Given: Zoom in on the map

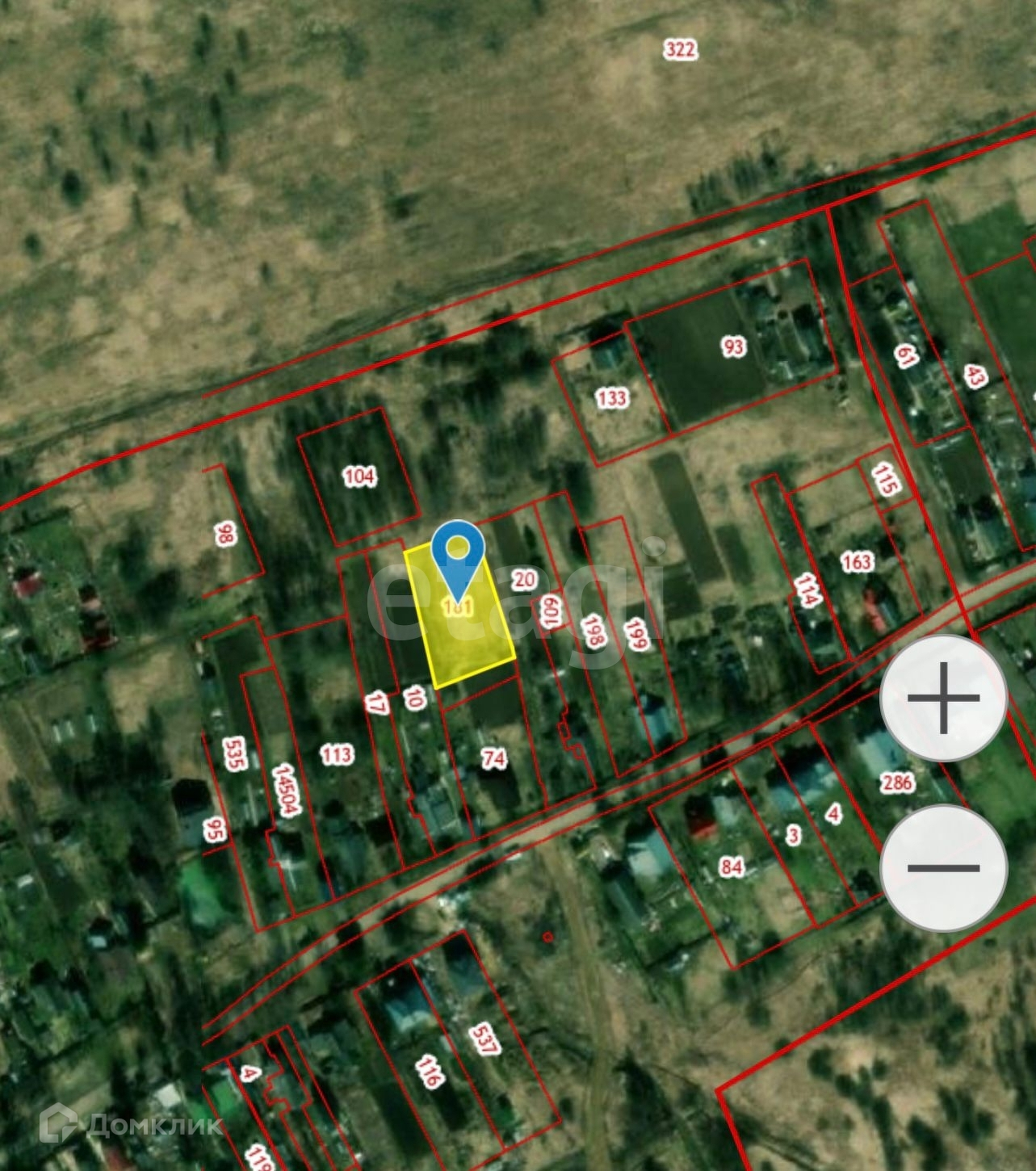Looking at the screenshot, I should click(x=943, y=698).
